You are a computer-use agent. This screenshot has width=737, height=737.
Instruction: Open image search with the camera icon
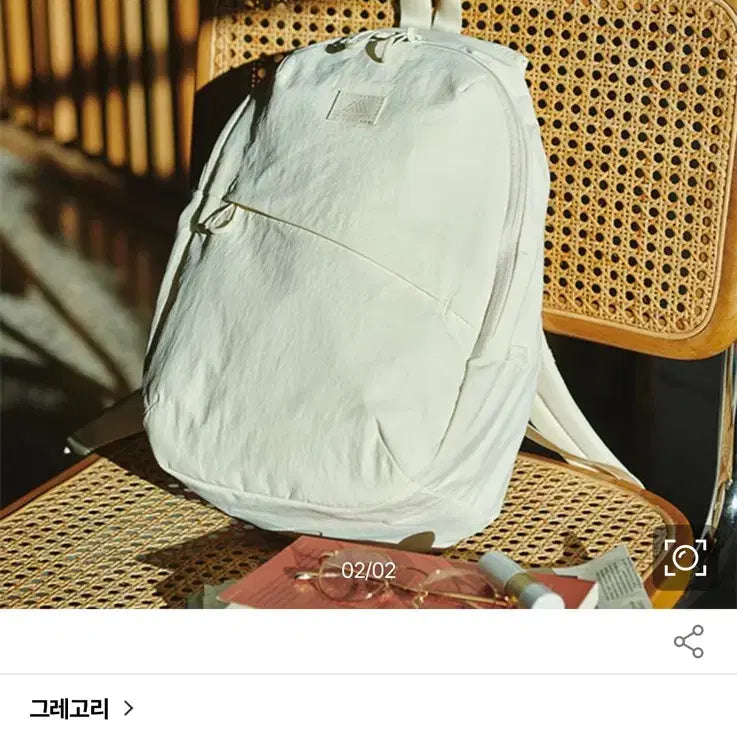(685, 558)
